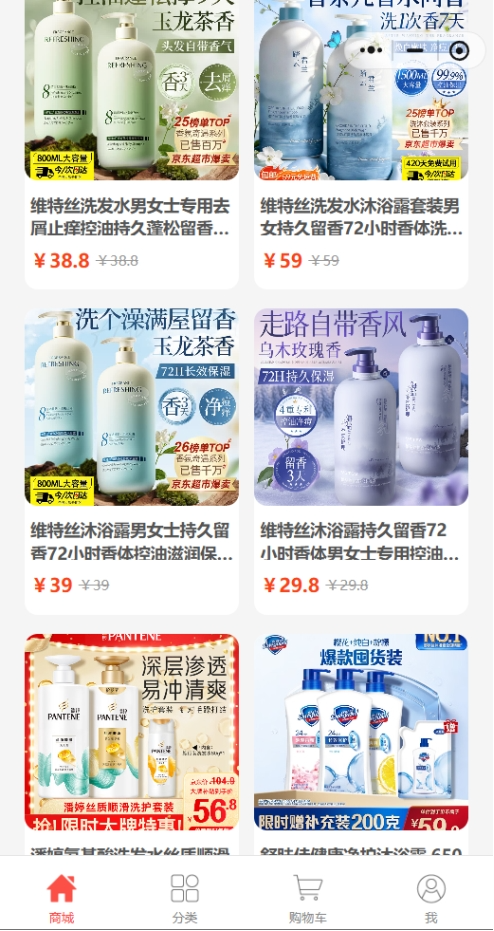This screenshot has width=494, height=931.
Task: Open the Pantene 潘婷 shampoo set card
Action: click(x=131, y=745)
